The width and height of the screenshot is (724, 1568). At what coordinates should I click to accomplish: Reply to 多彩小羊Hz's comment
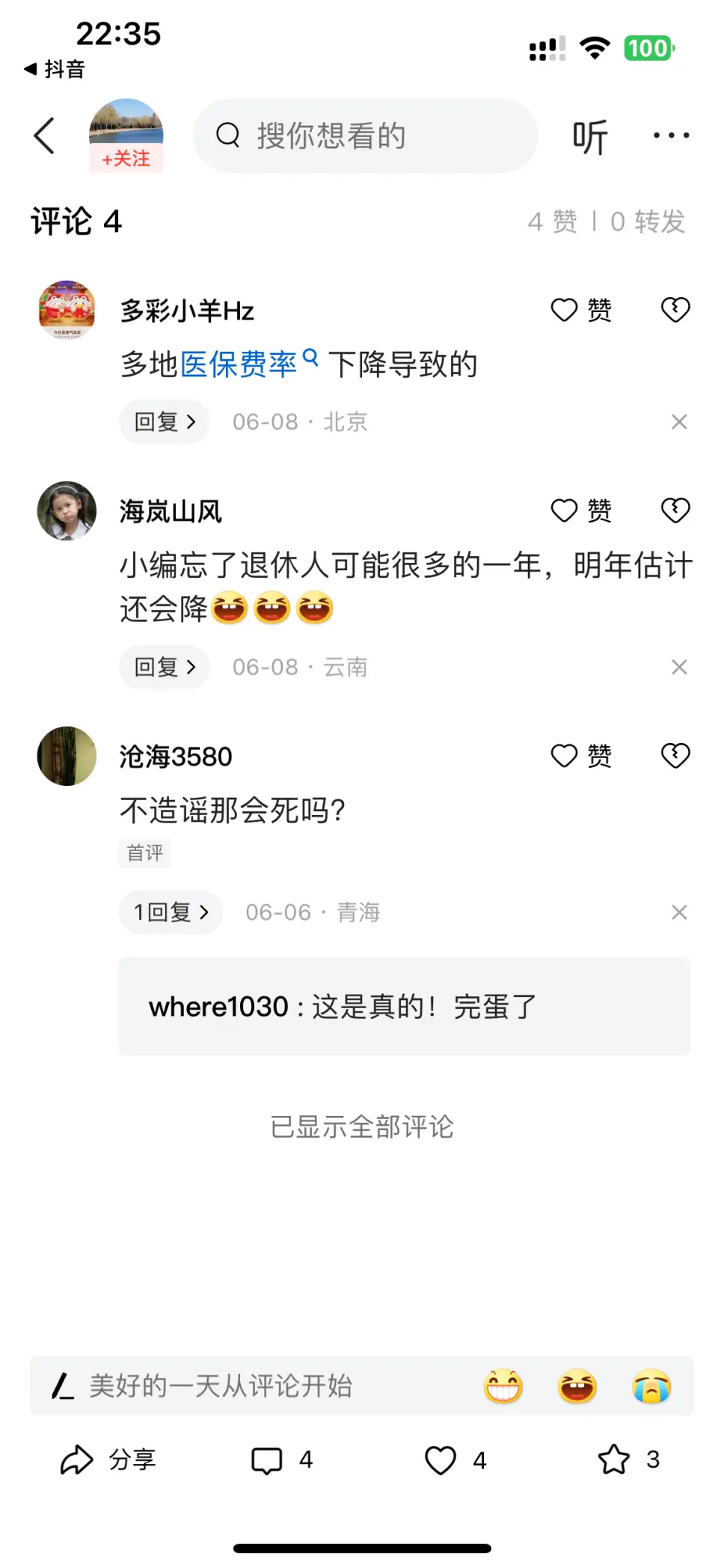click(x=165, y=422)
